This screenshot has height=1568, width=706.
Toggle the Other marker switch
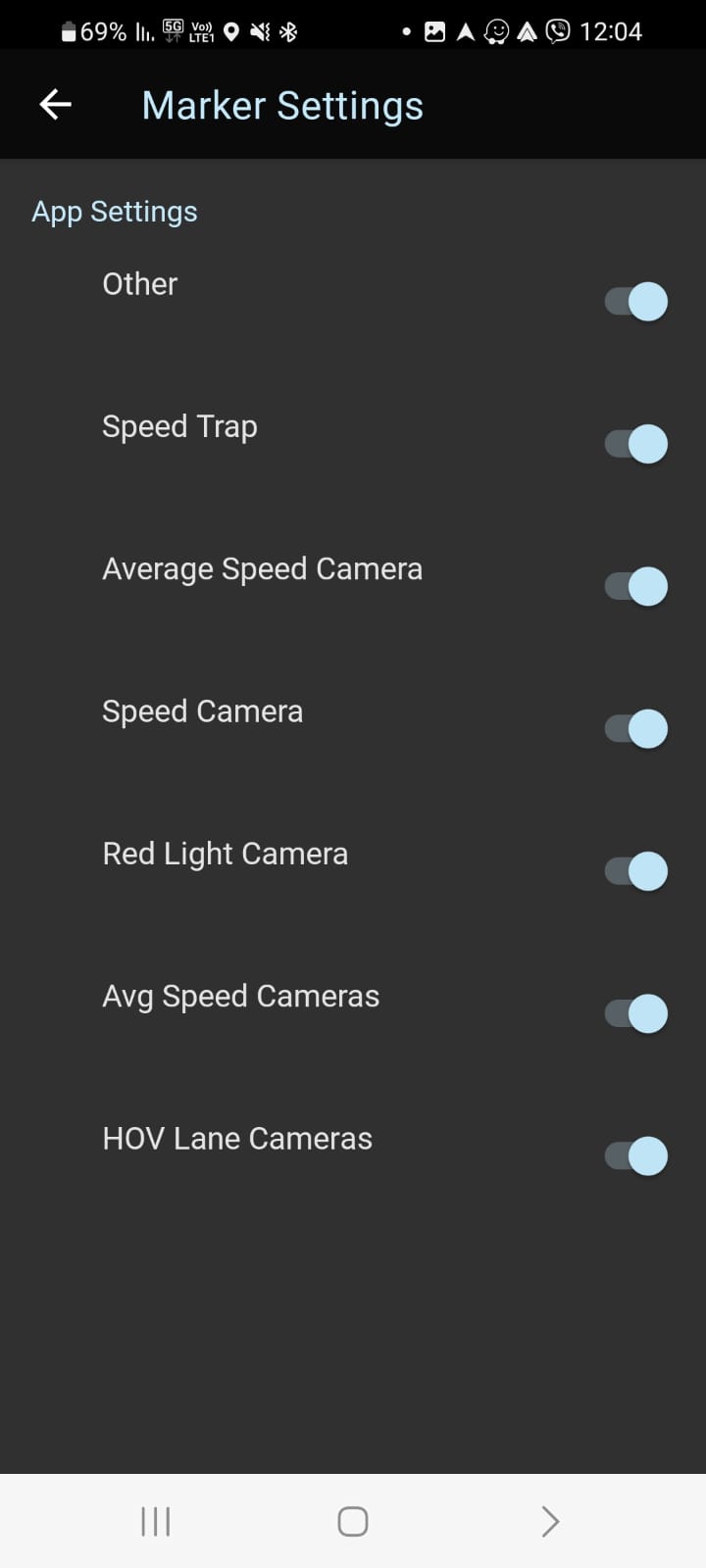(x=635, y=302)
